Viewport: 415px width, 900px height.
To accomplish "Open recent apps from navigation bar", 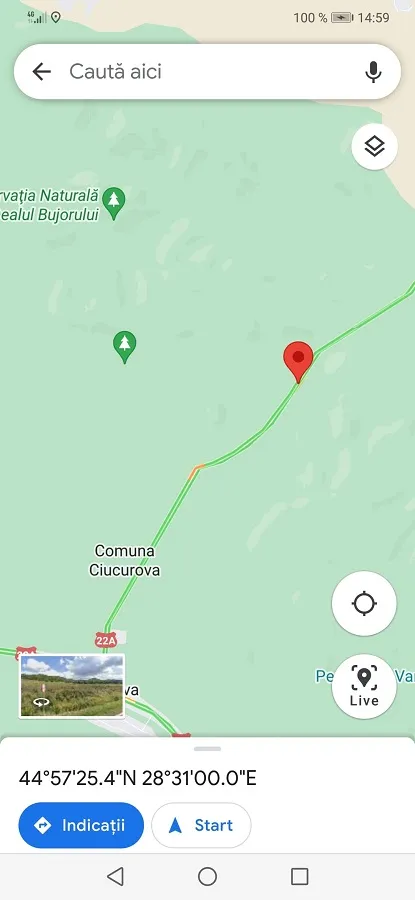I will [x=300, y=876].
